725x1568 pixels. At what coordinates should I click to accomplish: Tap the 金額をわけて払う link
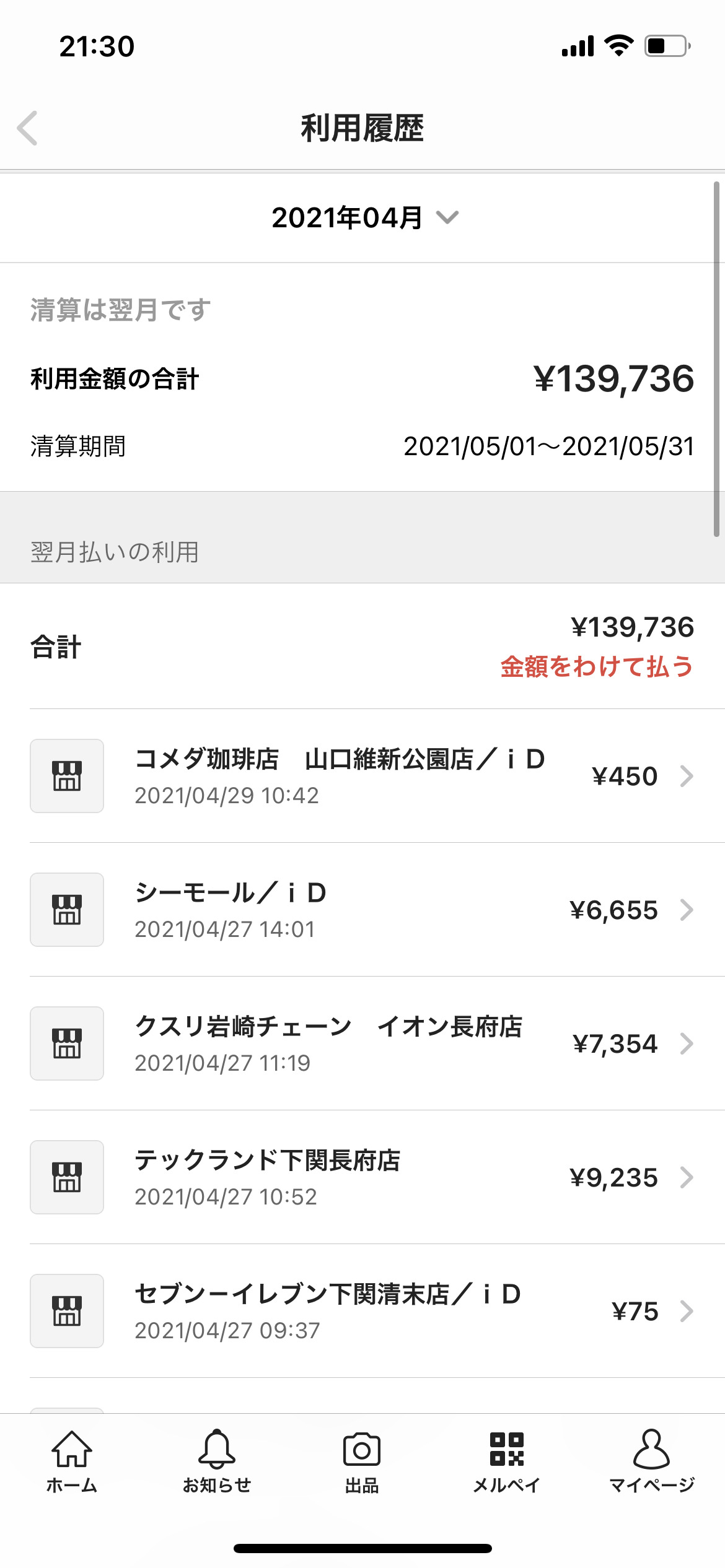(597, 667)
